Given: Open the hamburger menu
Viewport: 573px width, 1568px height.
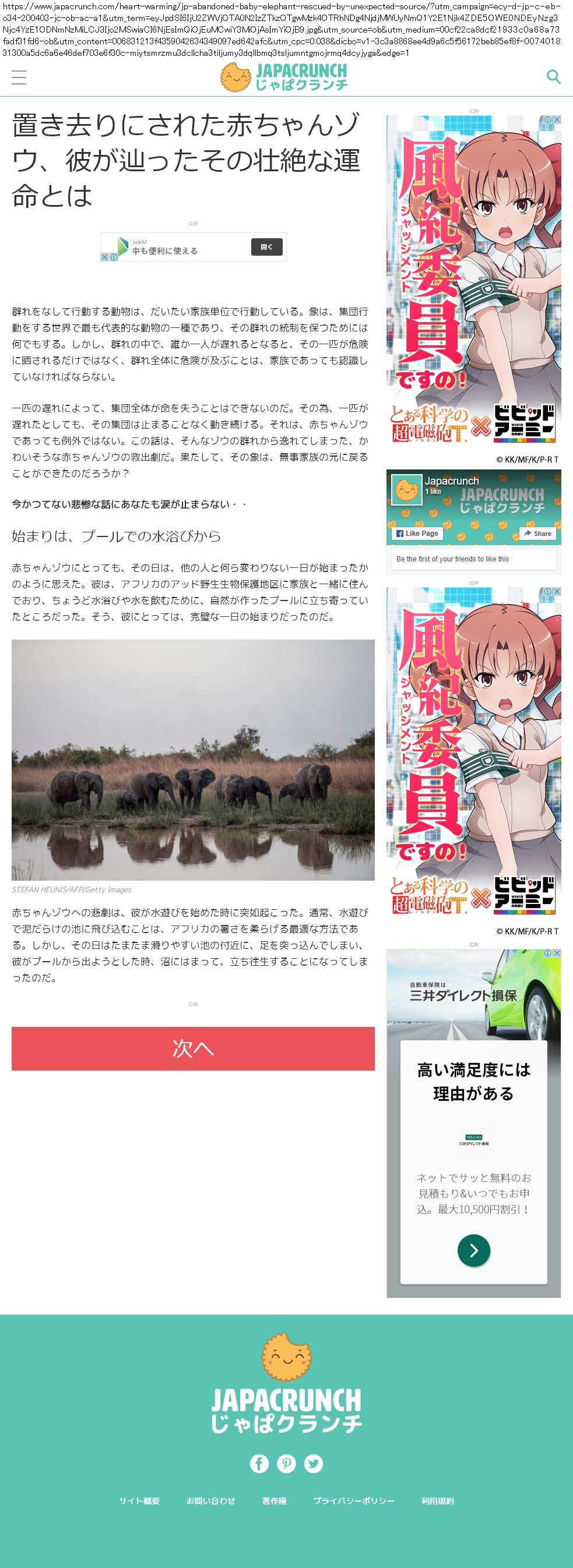Looking at the screenshot, I should click(x=19, y=77).
